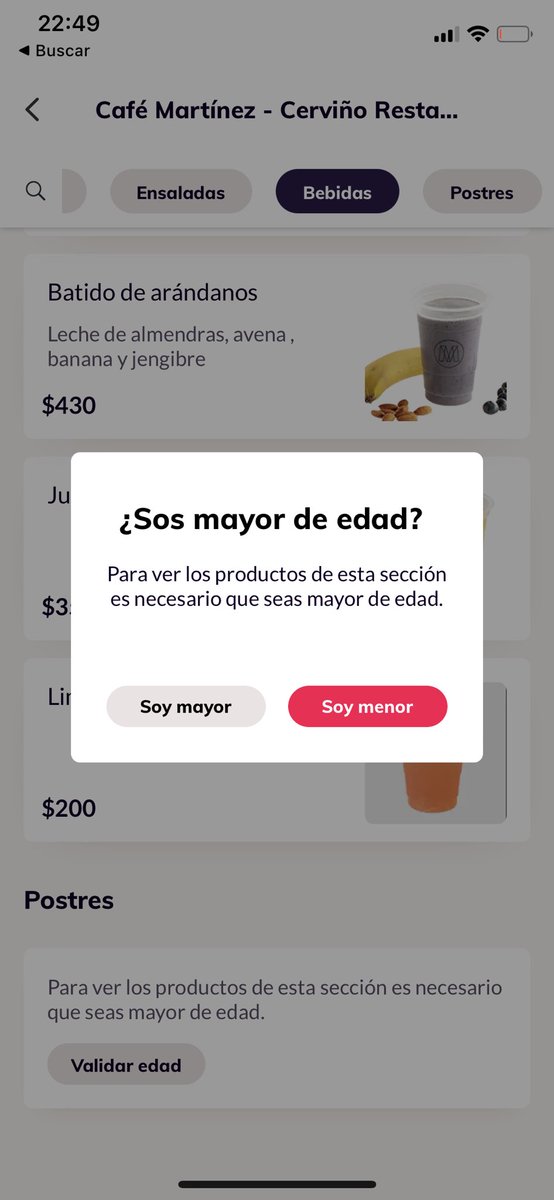554x1200 pixels.
Task: Select the Bebidas category chip
Action: coord(337,192)
